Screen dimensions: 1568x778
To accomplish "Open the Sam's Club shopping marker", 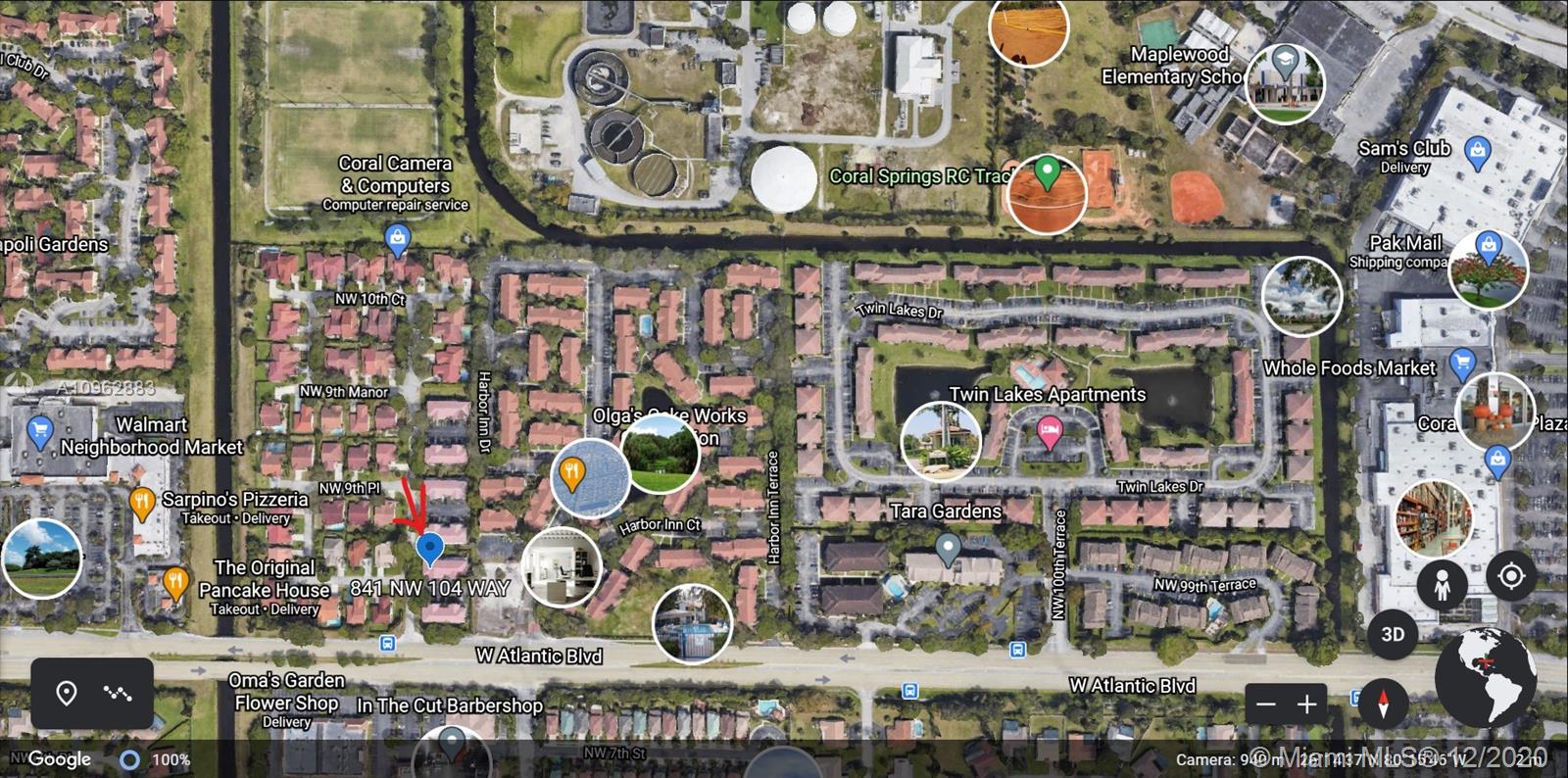I will click(1477, 152).
